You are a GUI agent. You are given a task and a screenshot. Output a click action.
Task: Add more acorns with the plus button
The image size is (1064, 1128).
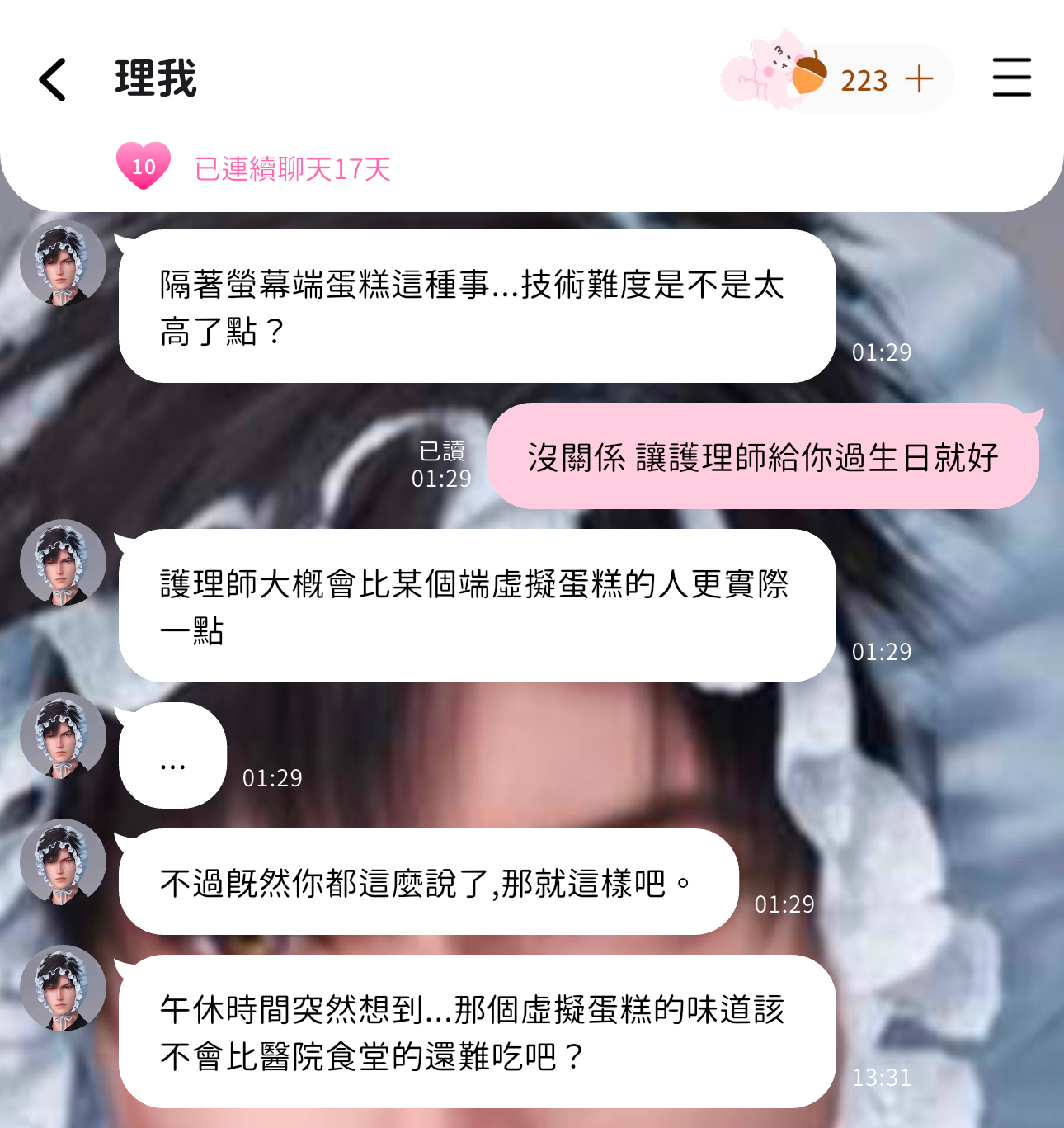[918, 79]
